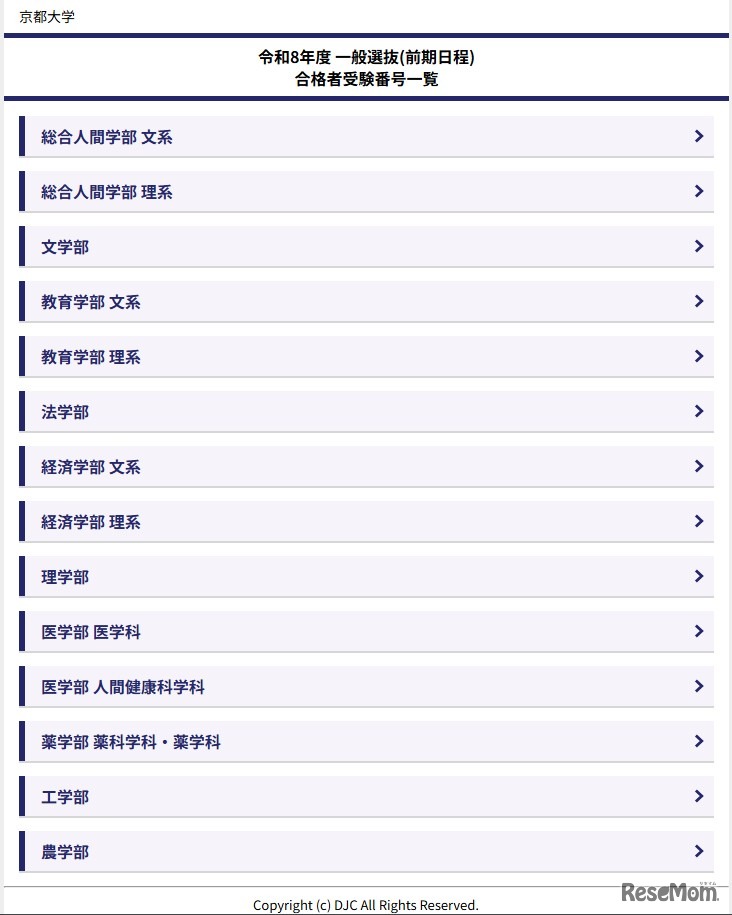Expand the 薬学部 薬科学科・薬学科 entry
This screenshot has width=732, height=915.
click(x=366, y=741)
